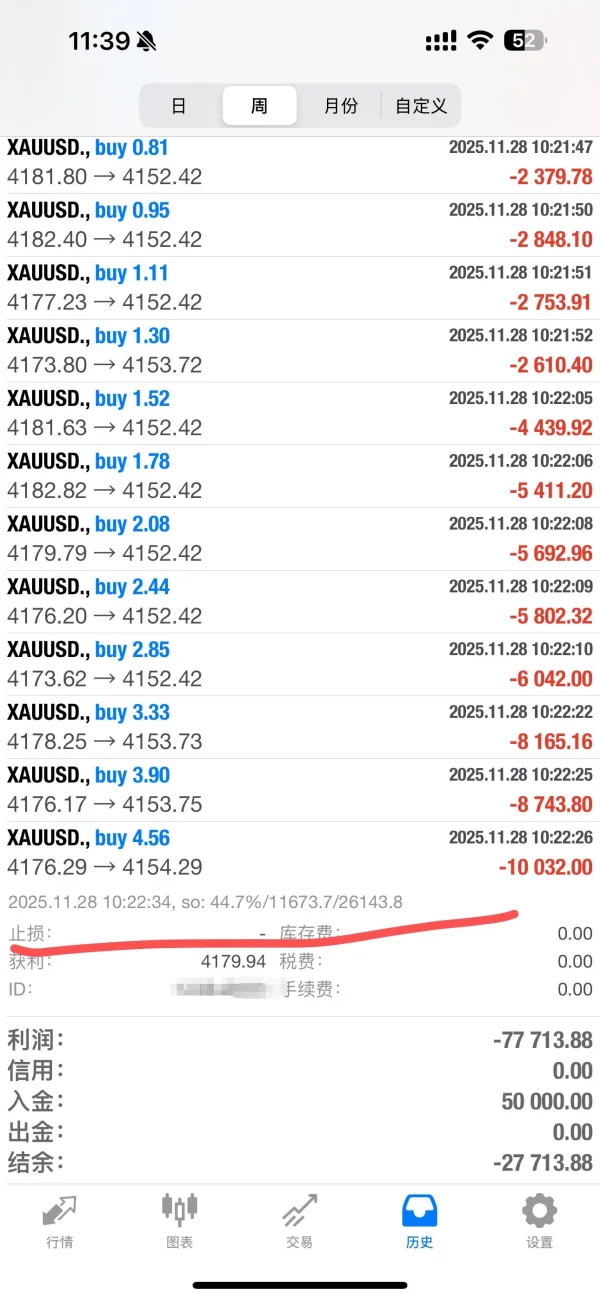
Task: Select the 周 period filter
Action: [259, 105]
